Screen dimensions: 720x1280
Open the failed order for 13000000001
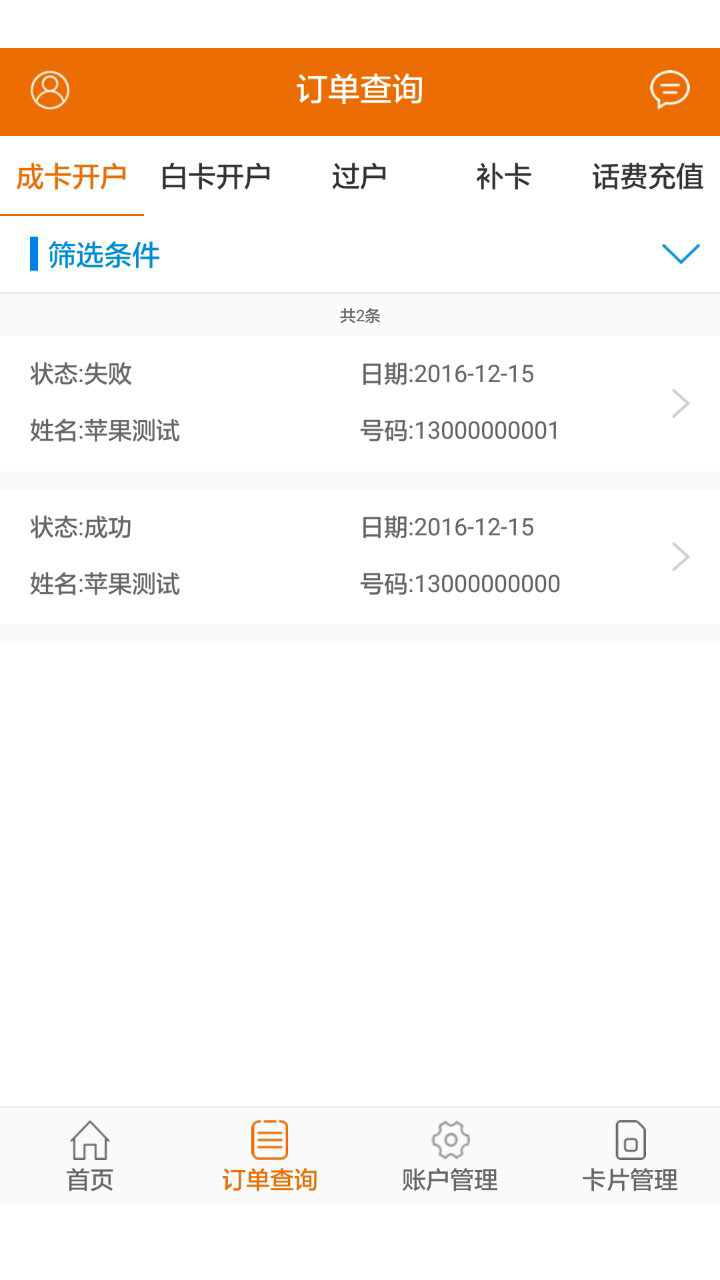[x=360, y=403]
